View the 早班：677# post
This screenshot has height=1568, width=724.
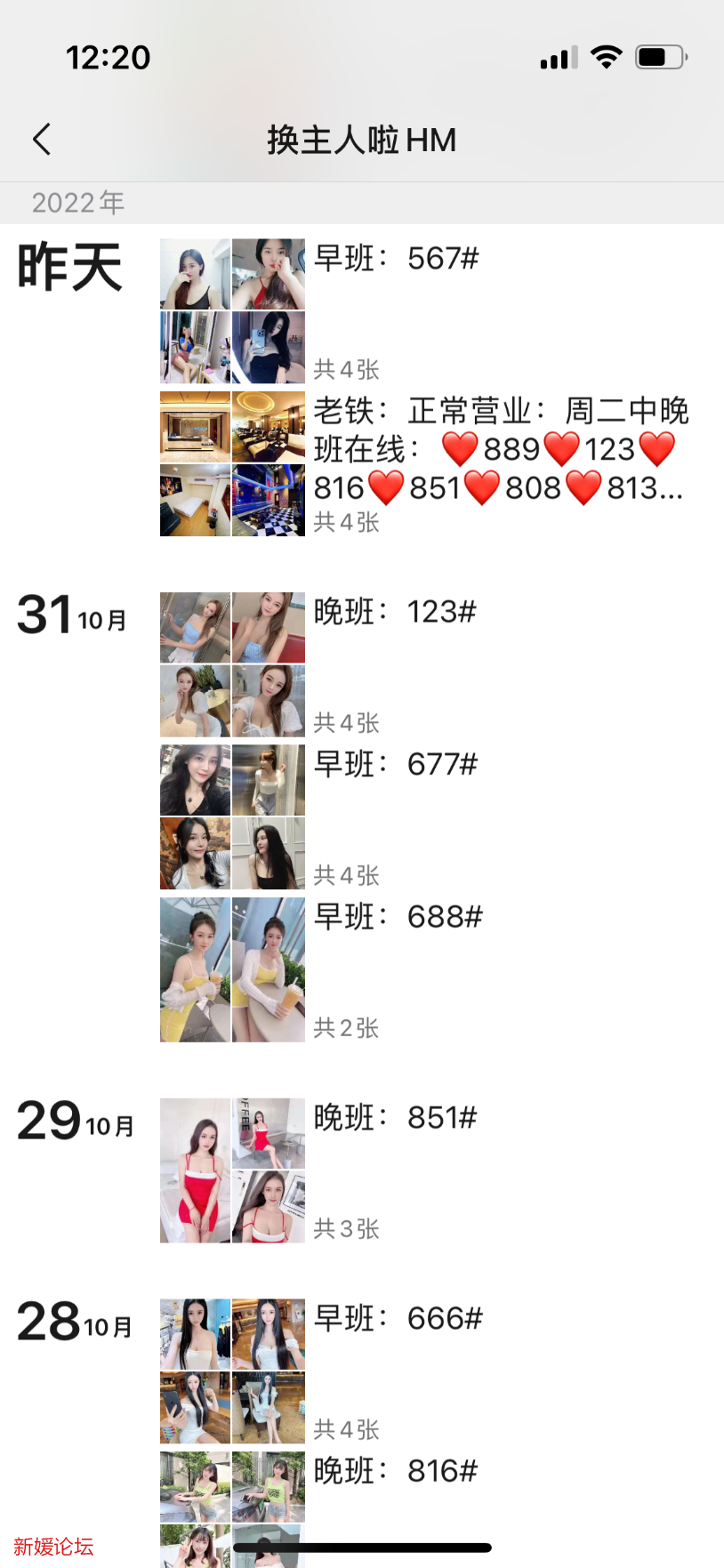(x=396, y=764)
